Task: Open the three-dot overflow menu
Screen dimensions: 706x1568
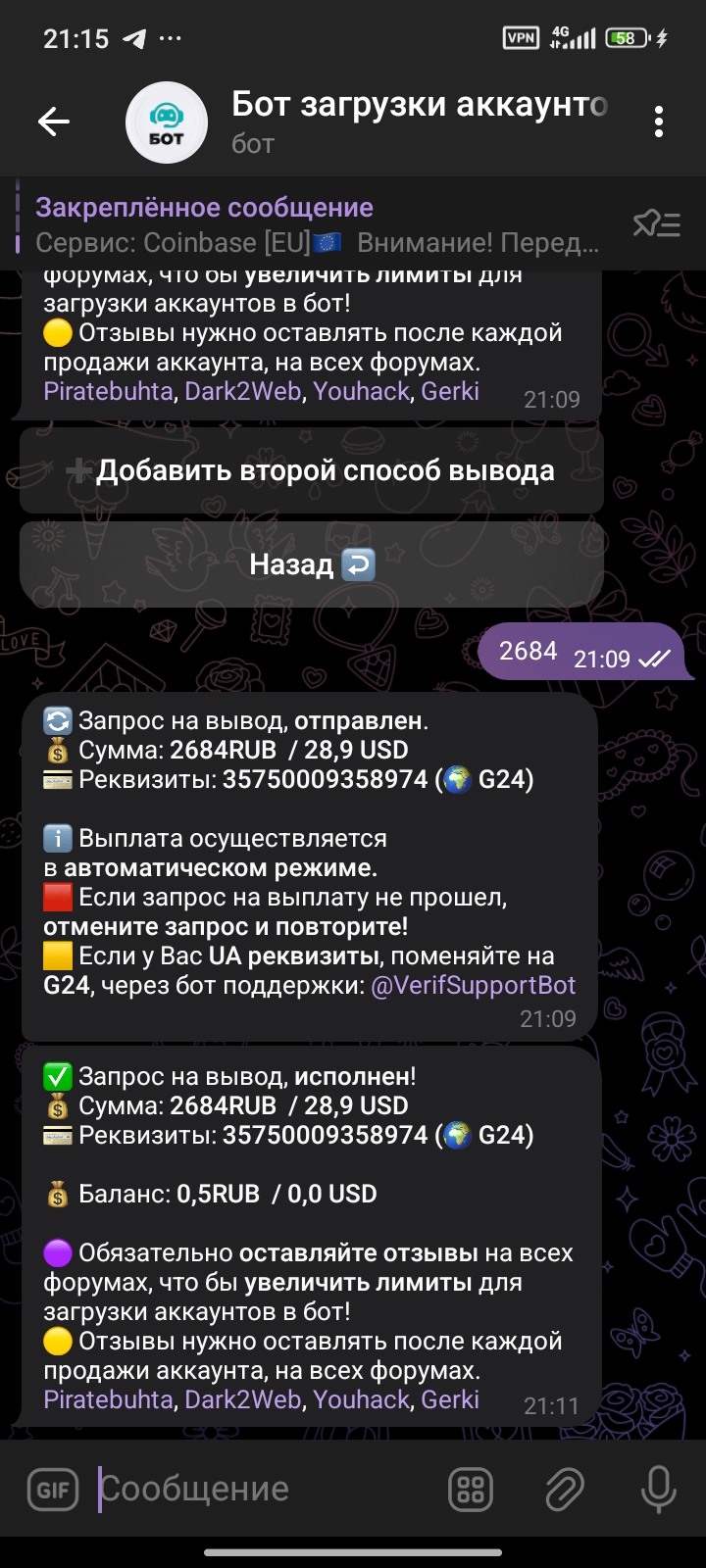Action: click(659, 122)
